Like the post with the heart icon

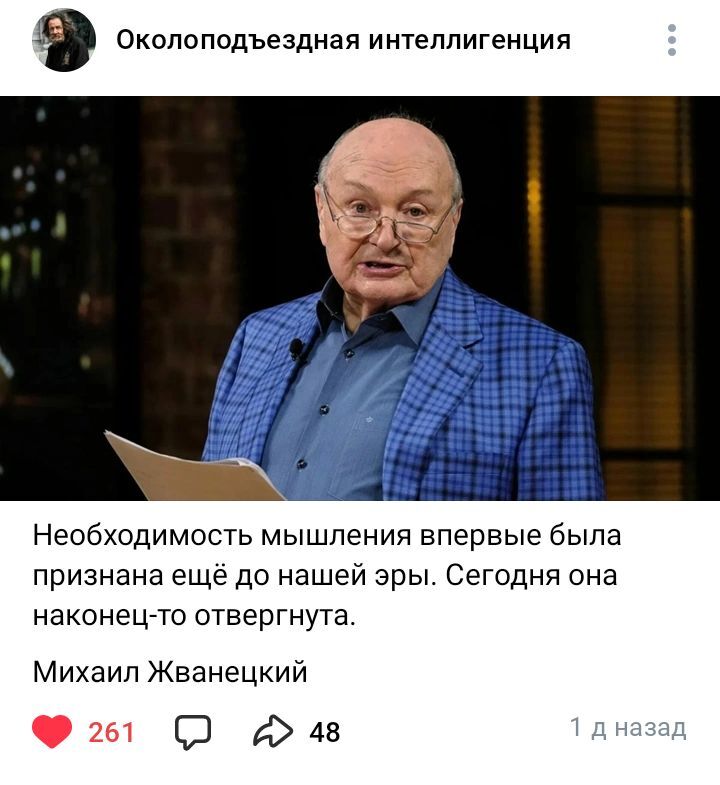pos(52,732)
